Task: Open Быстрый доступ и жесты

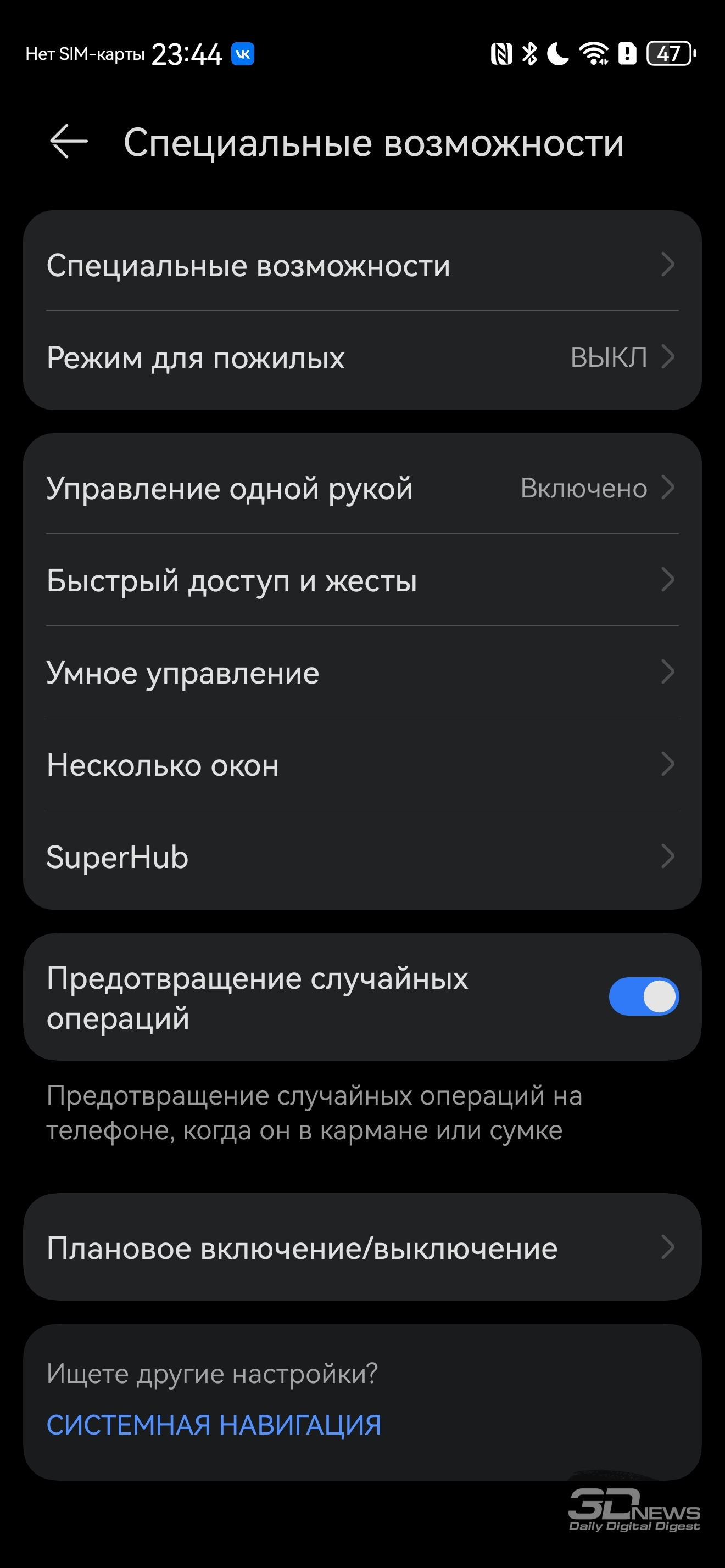Action: pos(362,580)
